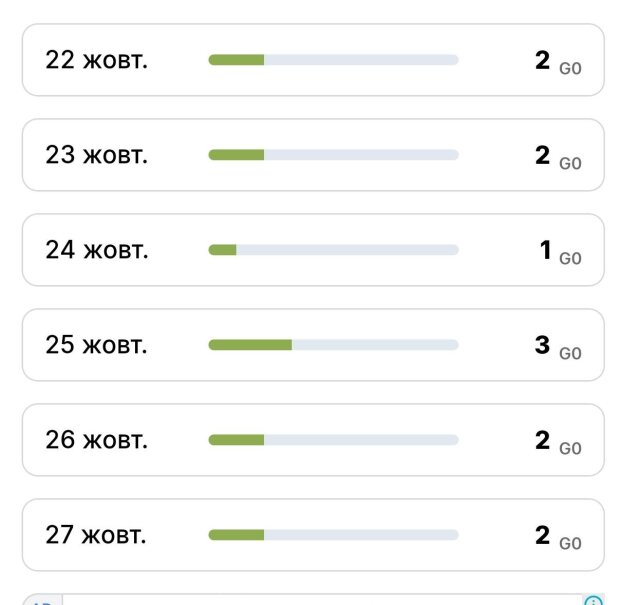The width and height of the screenshot is (620, 605).
Task: Select the 23 жовт. day row
Action: point(312,155)
